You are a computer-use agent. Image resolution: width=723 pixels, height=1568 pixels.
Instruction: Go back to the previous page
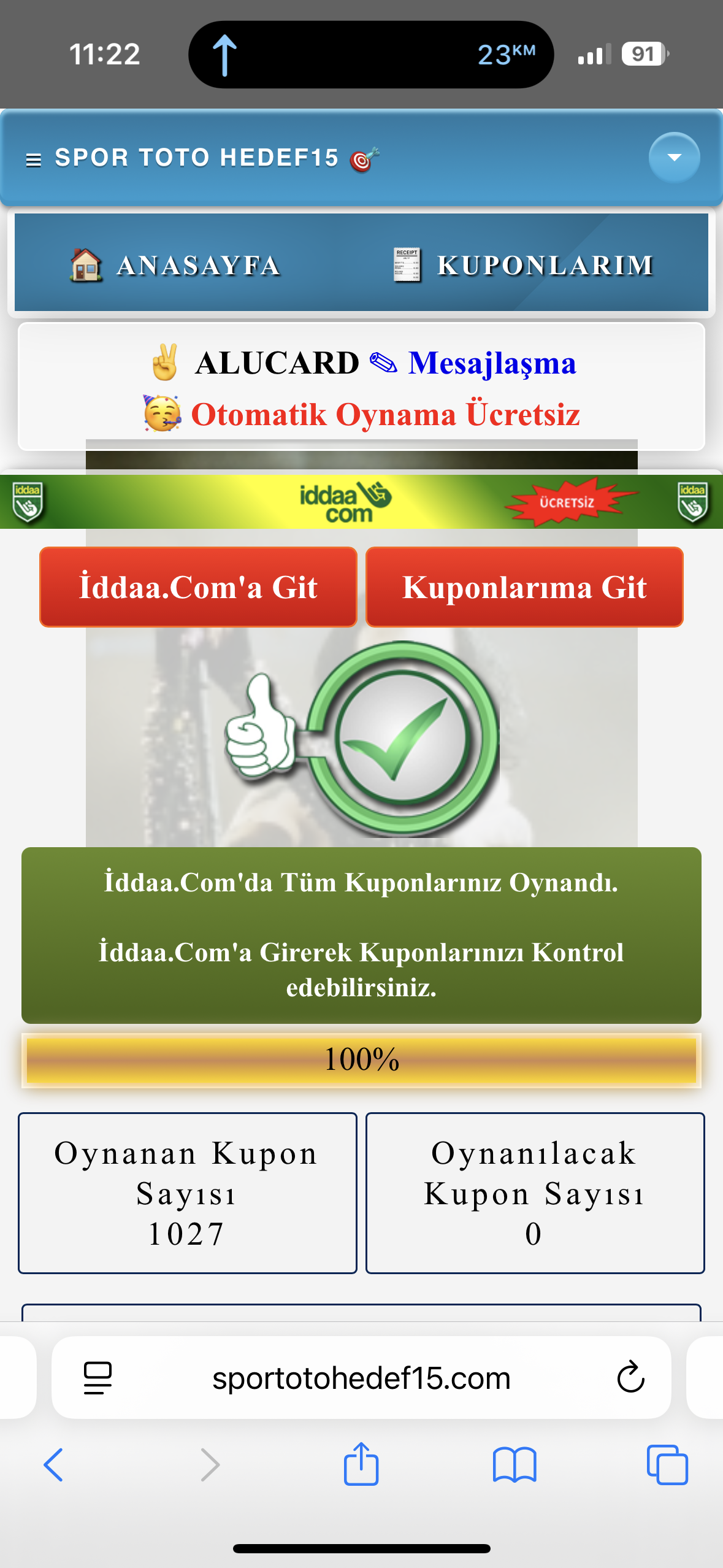pos(54,1465)
